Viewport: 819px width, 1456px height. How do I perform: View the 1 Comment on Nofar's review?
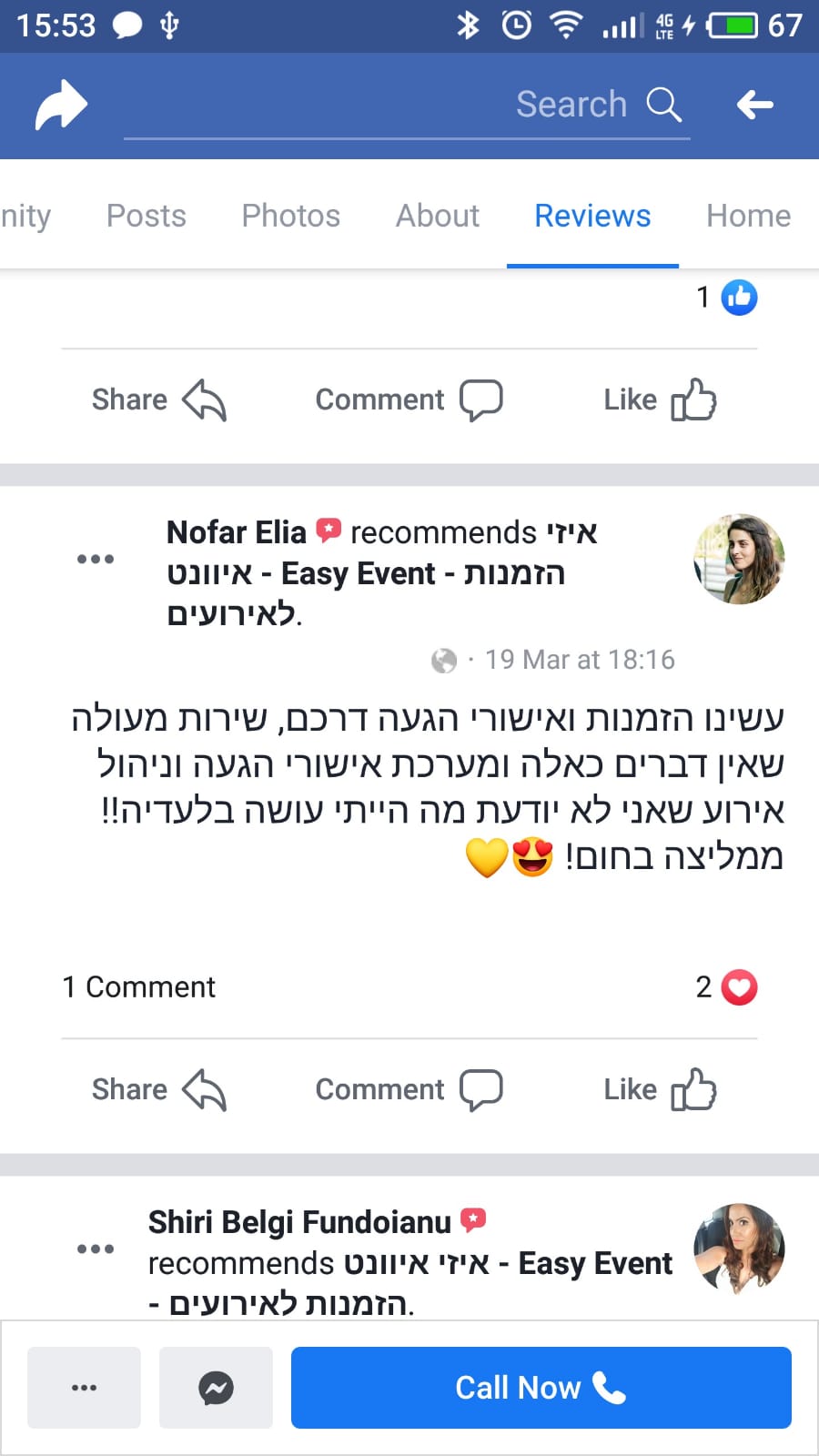point(138,986)
